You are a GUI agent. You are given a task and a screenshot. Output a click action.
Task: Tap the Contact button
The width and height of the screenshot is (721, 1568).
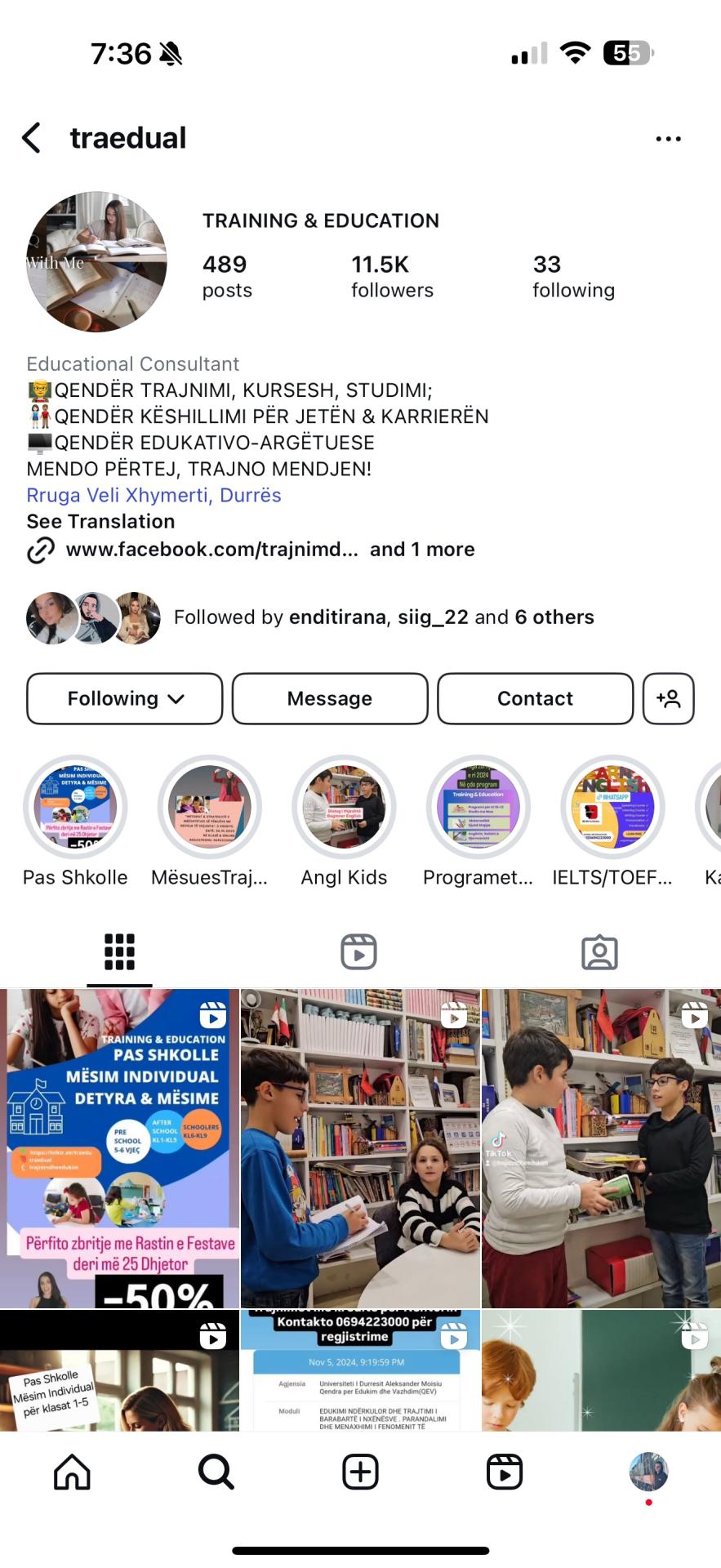click(x=535, y=698)
